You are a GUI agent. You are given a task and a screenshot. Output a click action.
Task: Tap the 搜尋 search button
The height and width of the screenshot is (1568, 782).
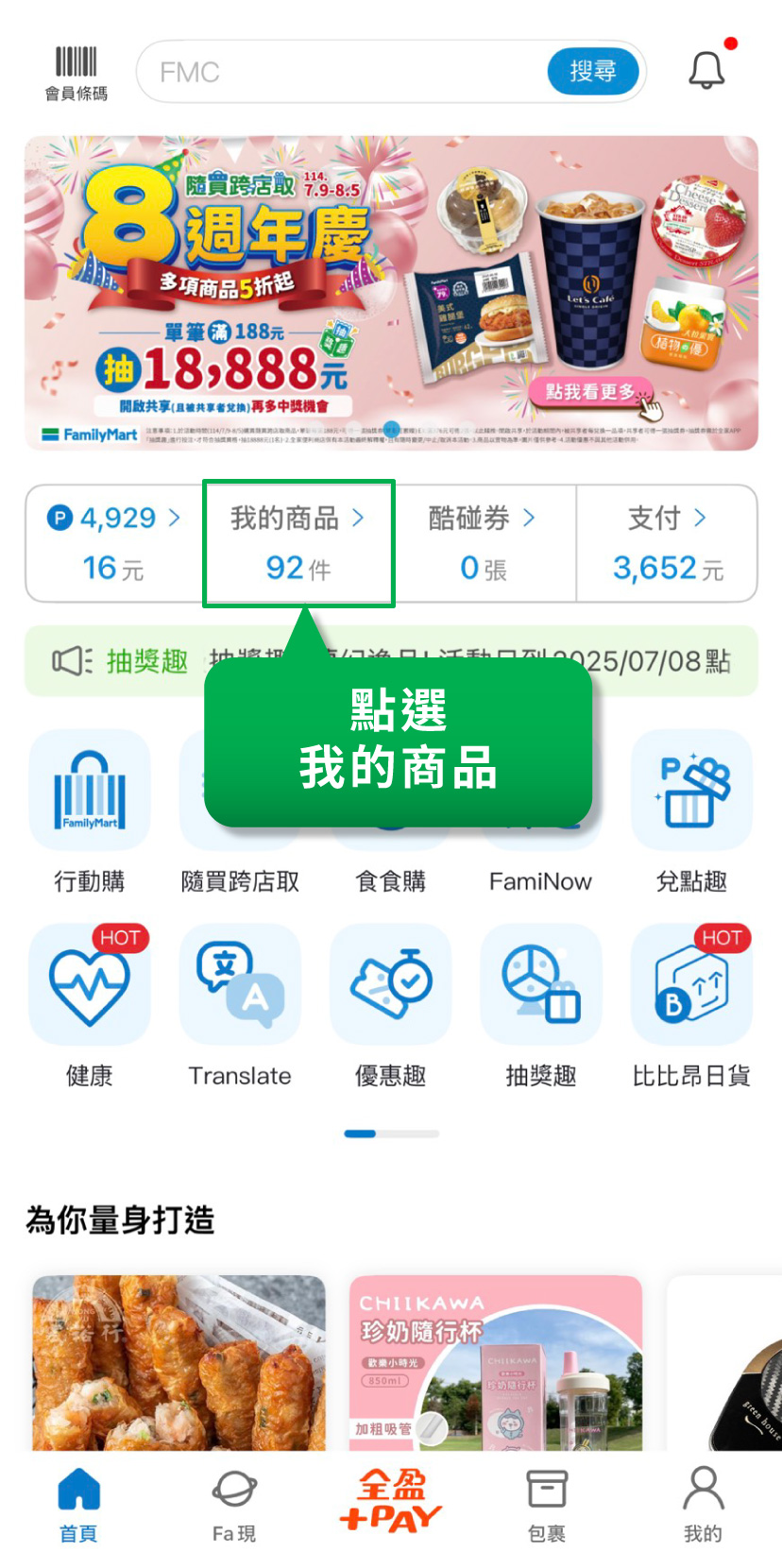coord(592,72)
